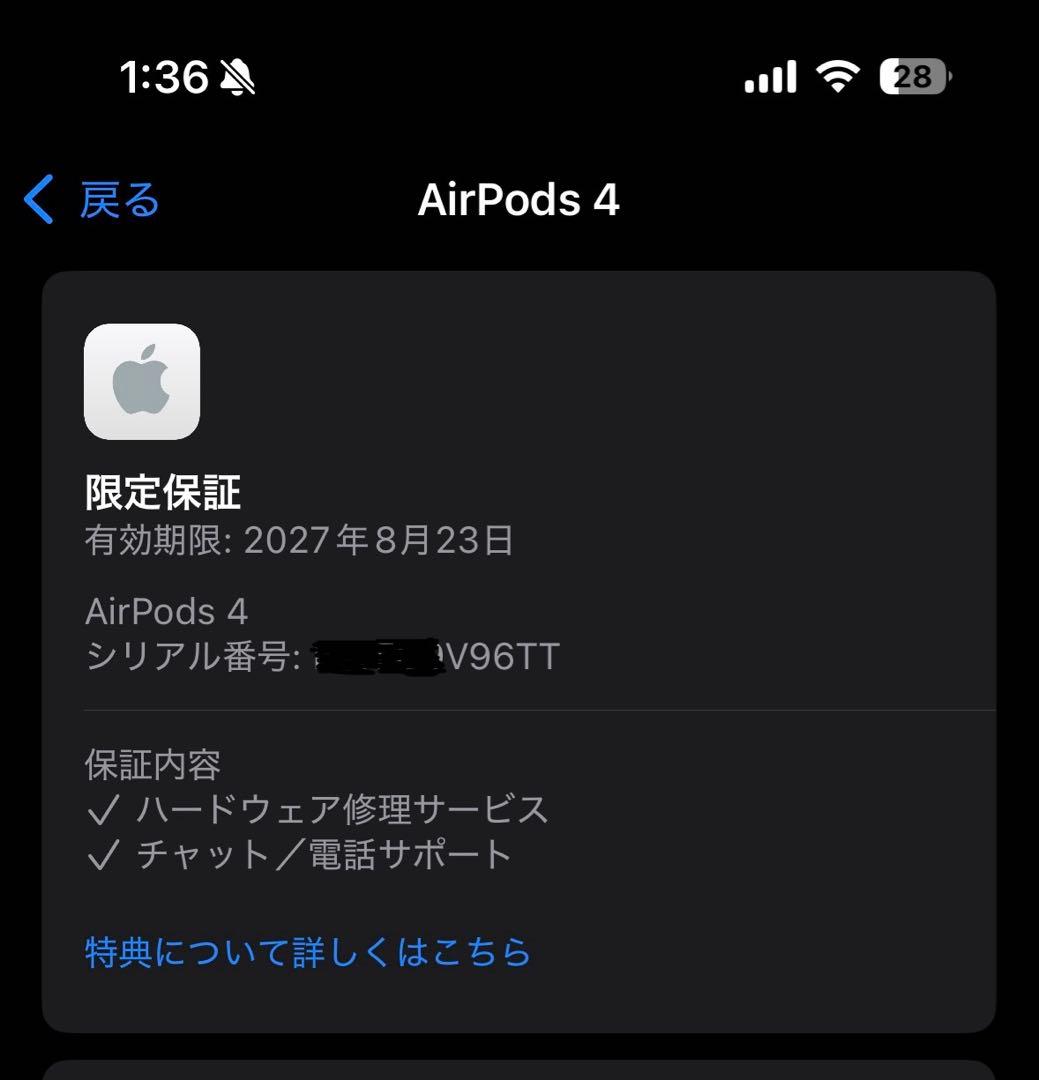Tap the checkmark beside ハードウェア修理サービス

click(x=104, y=810)
